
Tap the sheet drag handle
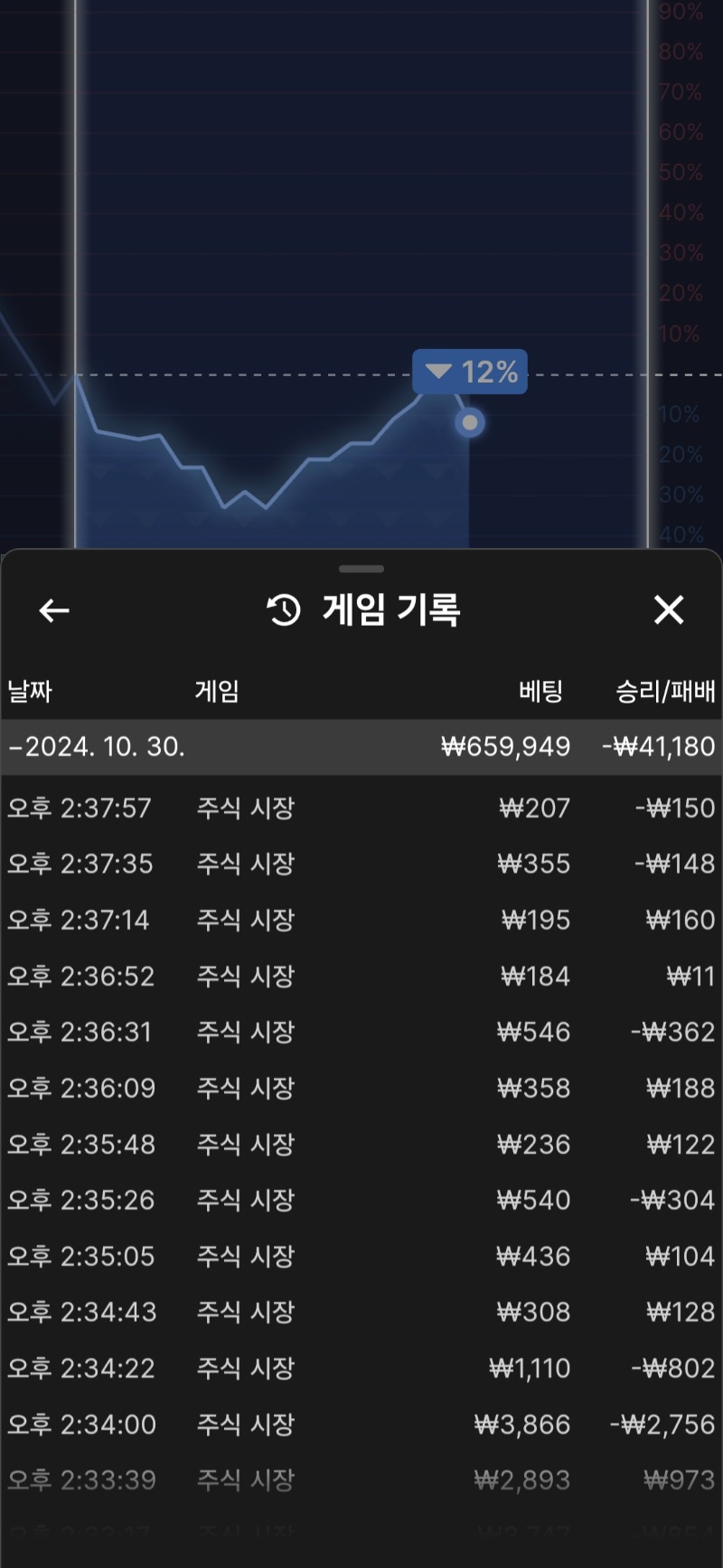click(x=361, y=569)
